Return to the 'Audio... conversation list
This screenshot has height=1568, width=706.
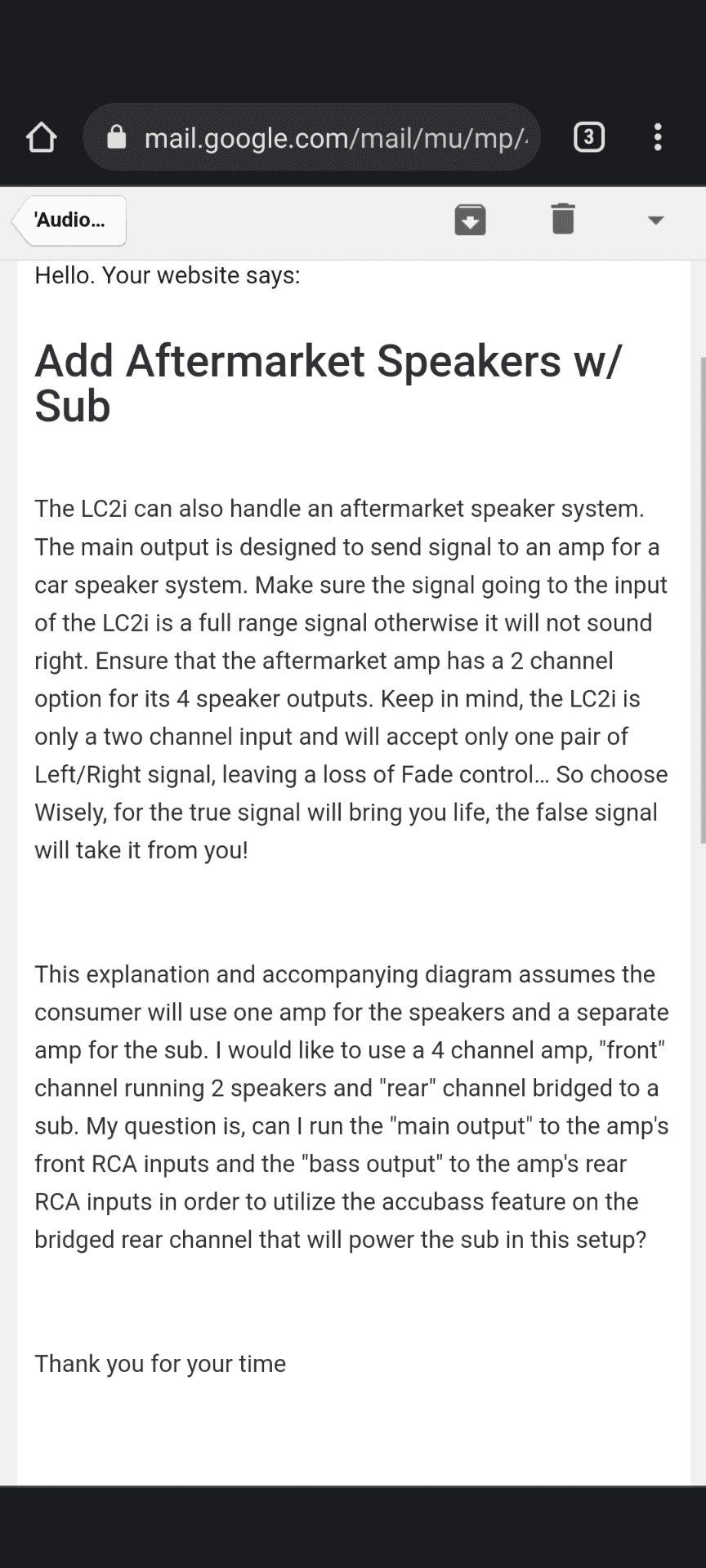(69, 220)
